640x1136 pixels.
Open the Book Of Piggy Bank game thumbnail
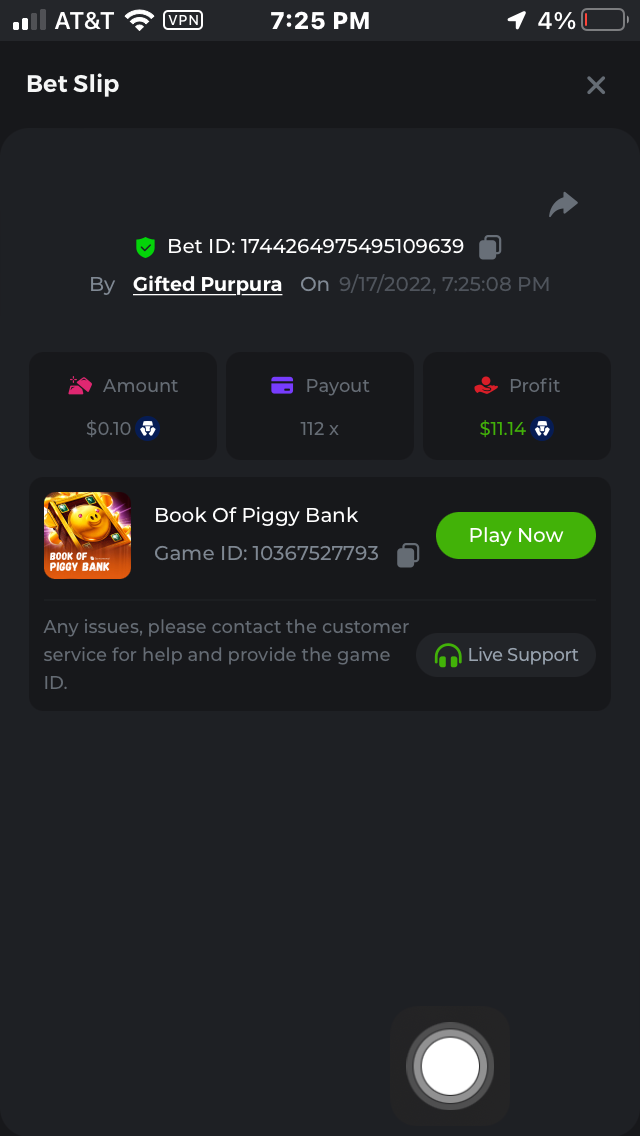(88, 535)
